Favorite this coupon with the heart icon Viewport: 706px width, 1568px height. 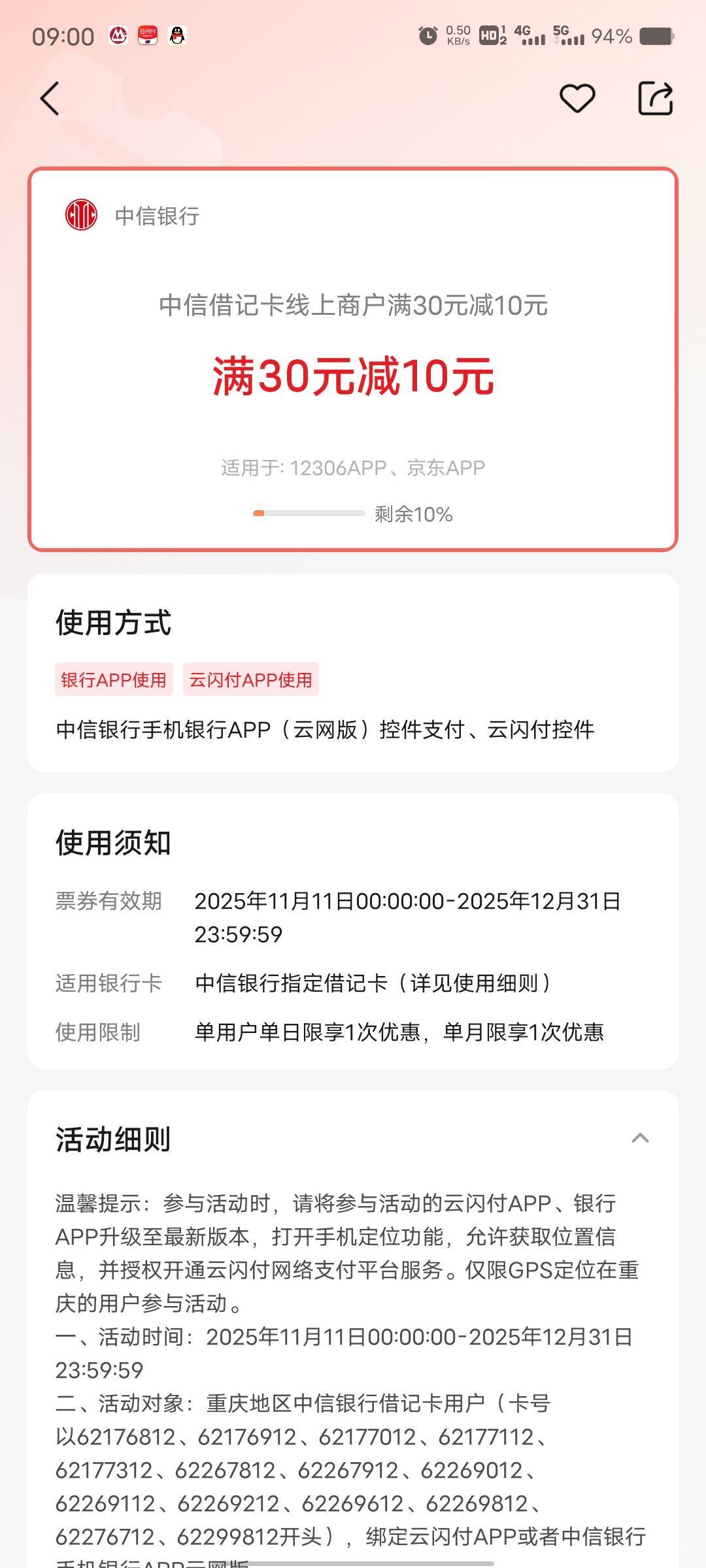[x=577, y=99]
